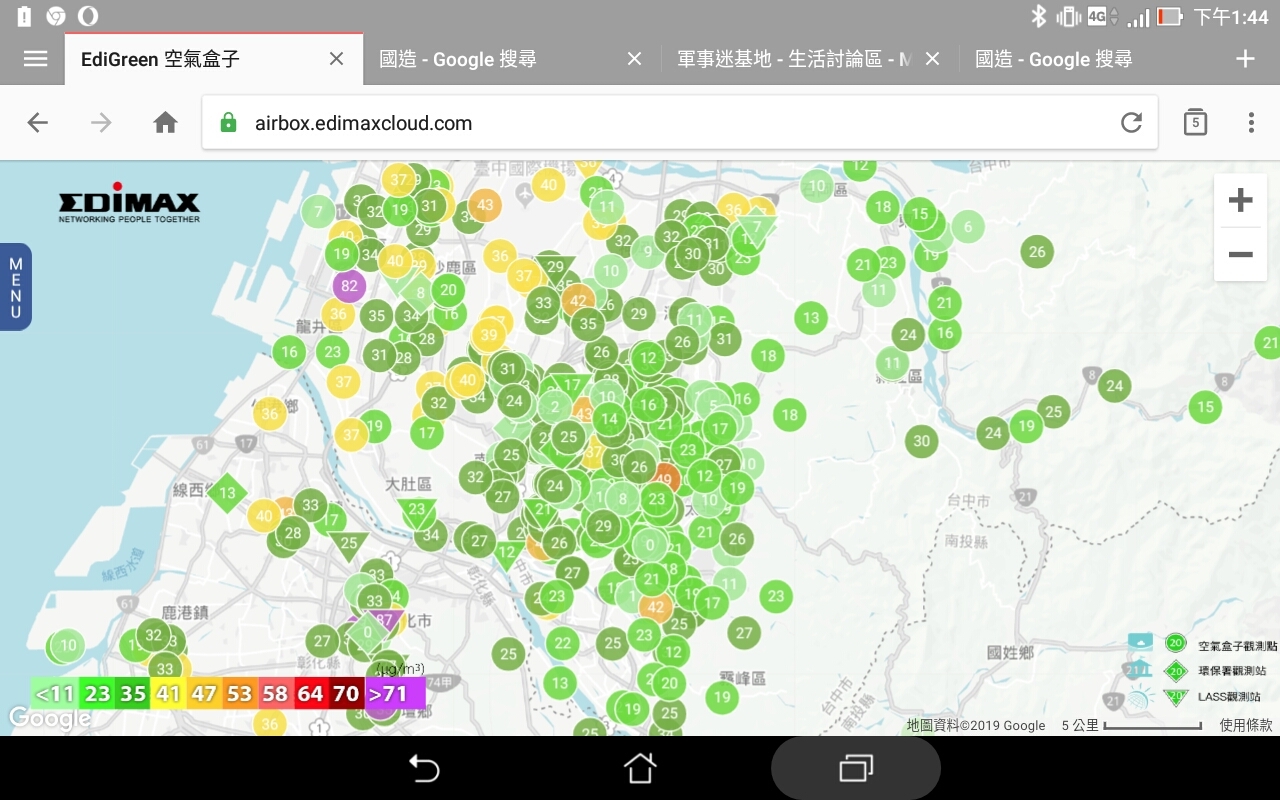Zoom out on the map

(x=1240, y=255)
